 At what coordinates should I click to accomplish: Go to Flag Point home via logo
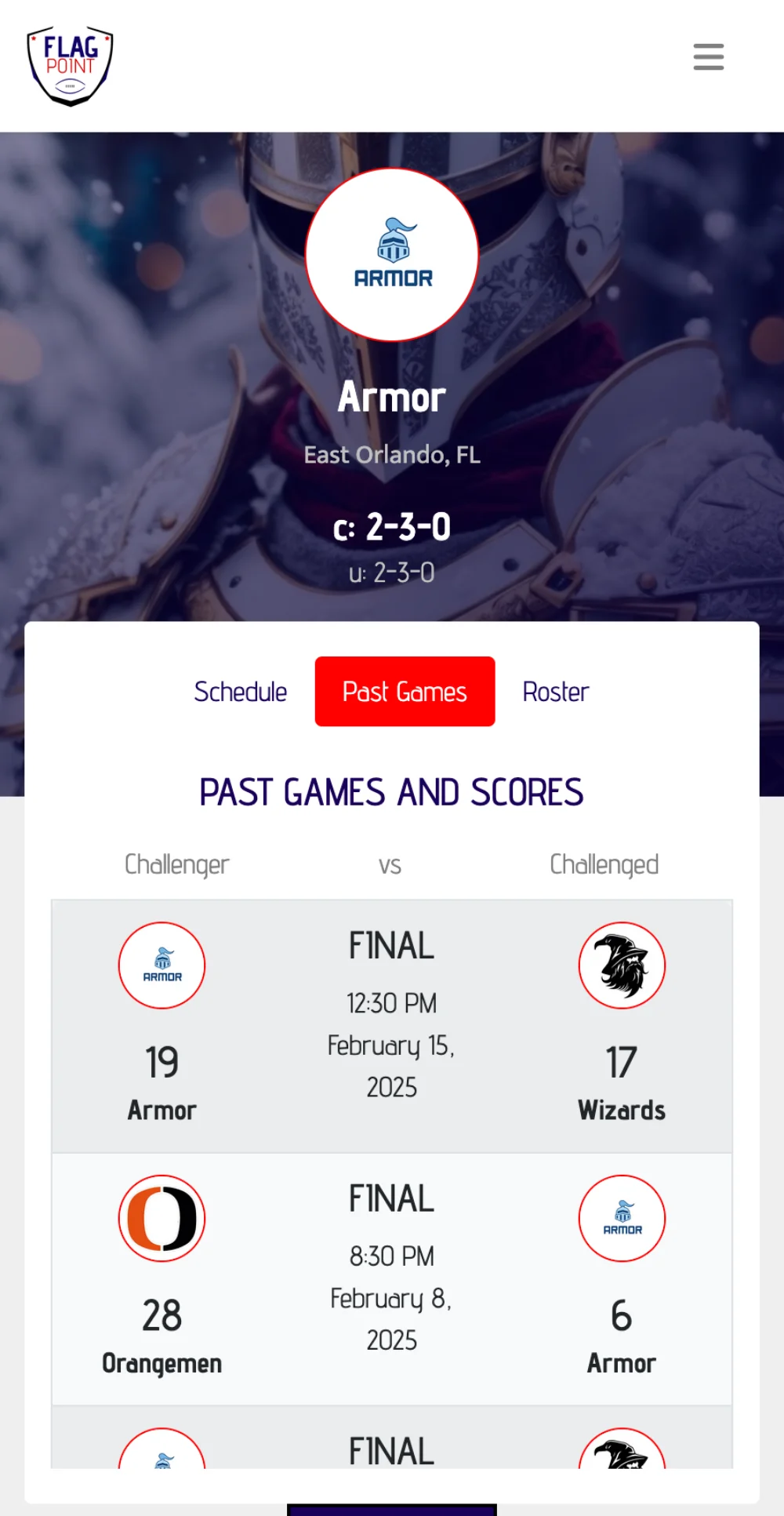tap(70, 66)
